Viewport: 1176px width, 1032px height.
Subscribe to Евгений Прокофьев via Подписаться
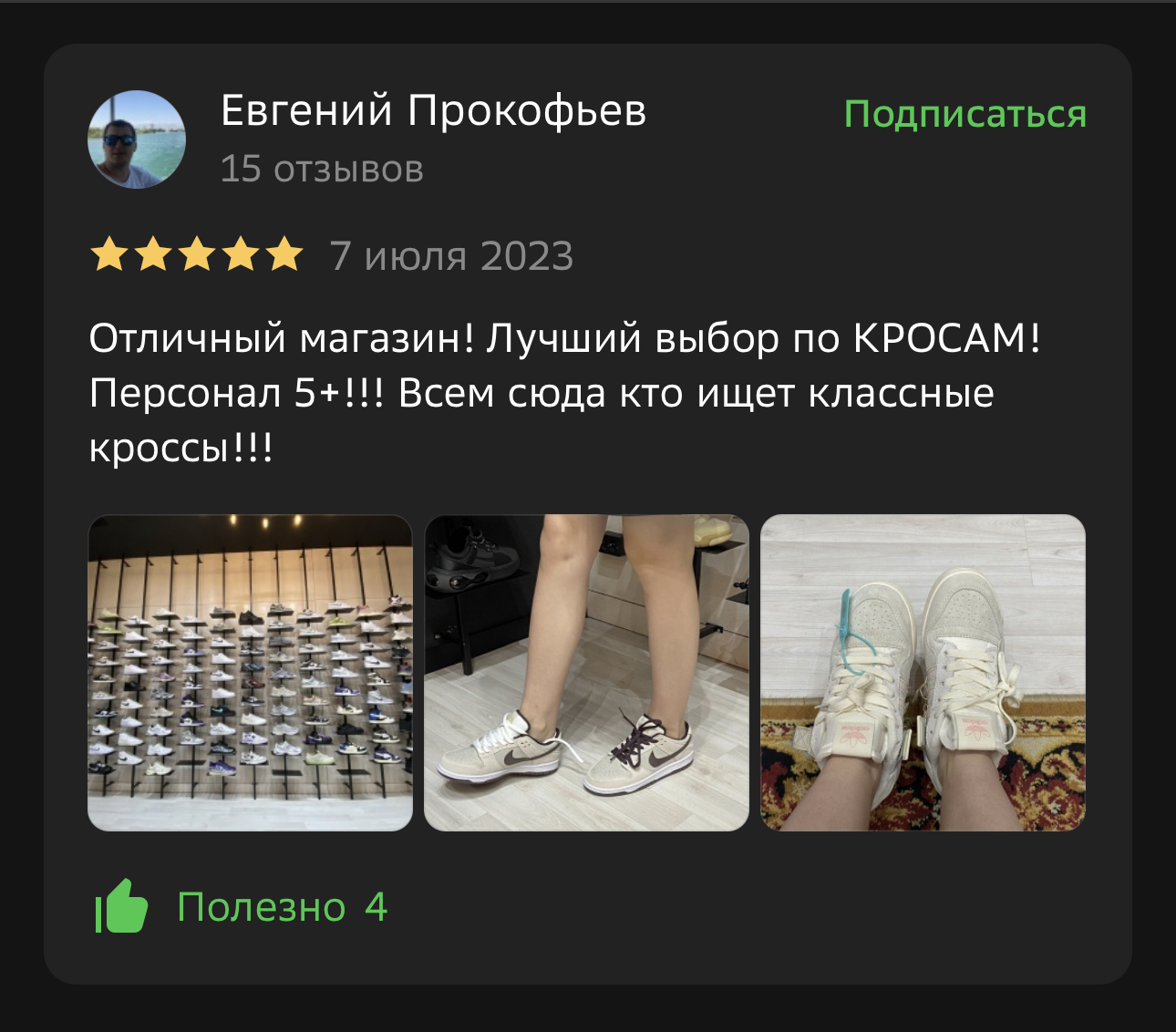(965, 115)
